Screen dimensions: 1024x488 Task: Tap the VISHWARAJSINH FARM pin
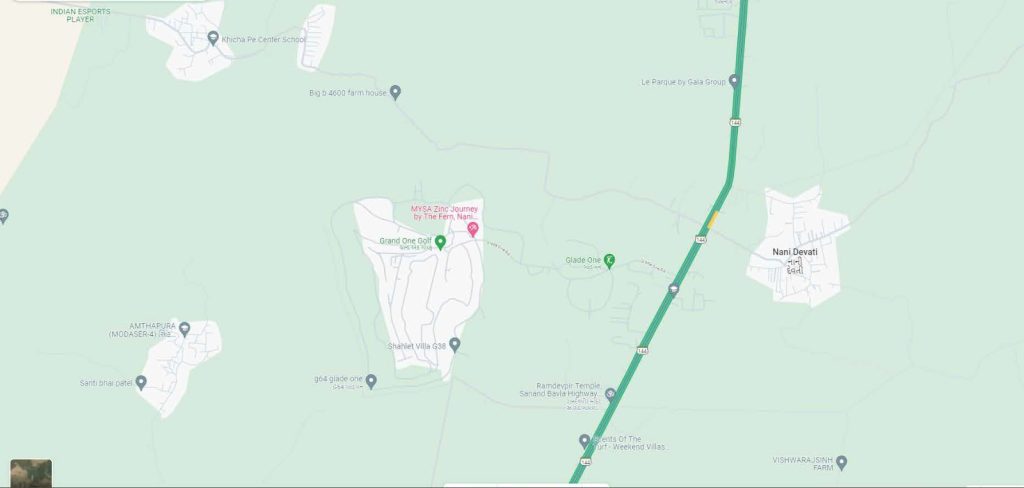(x=841, y=462)
